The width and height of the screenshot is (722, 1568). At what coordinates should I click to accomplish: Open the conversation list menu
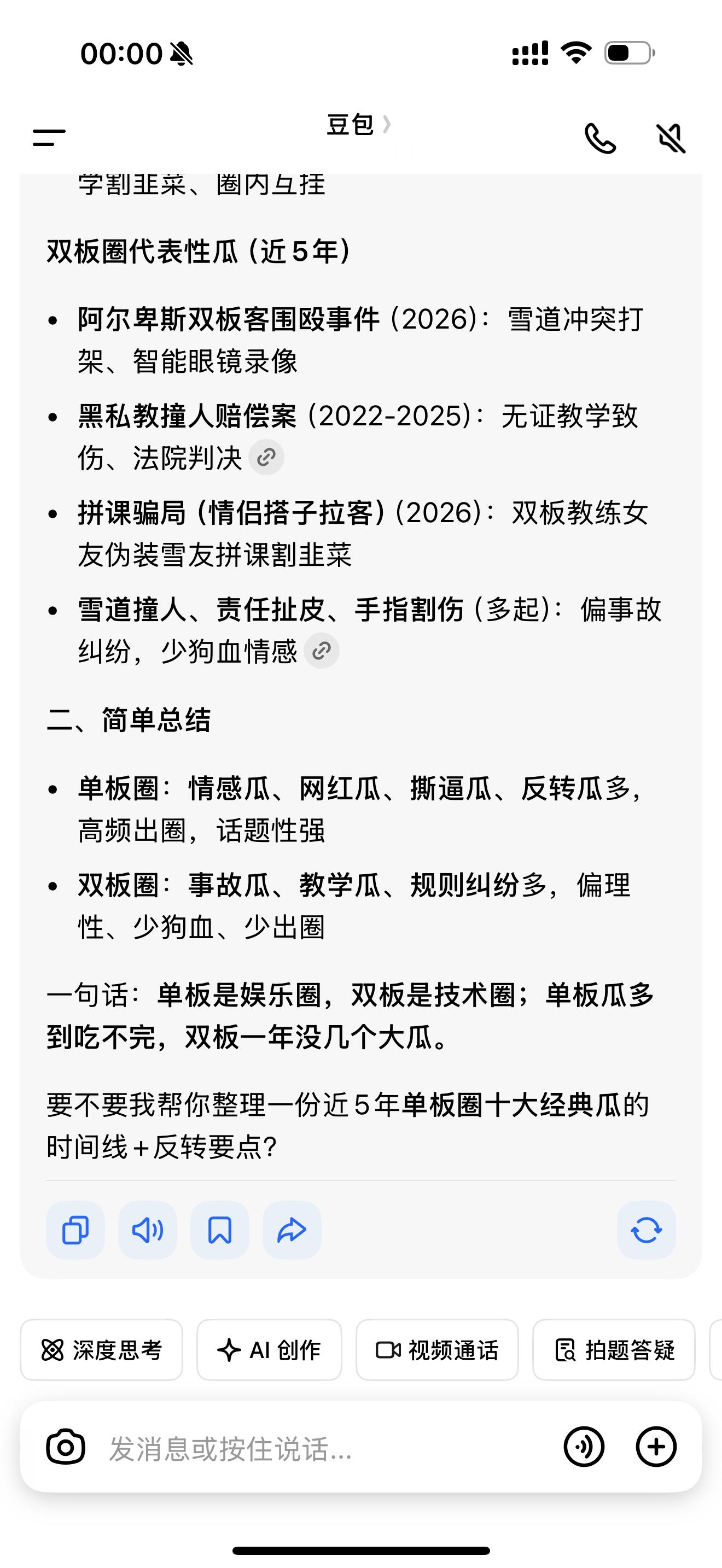[x=49, y=139]
